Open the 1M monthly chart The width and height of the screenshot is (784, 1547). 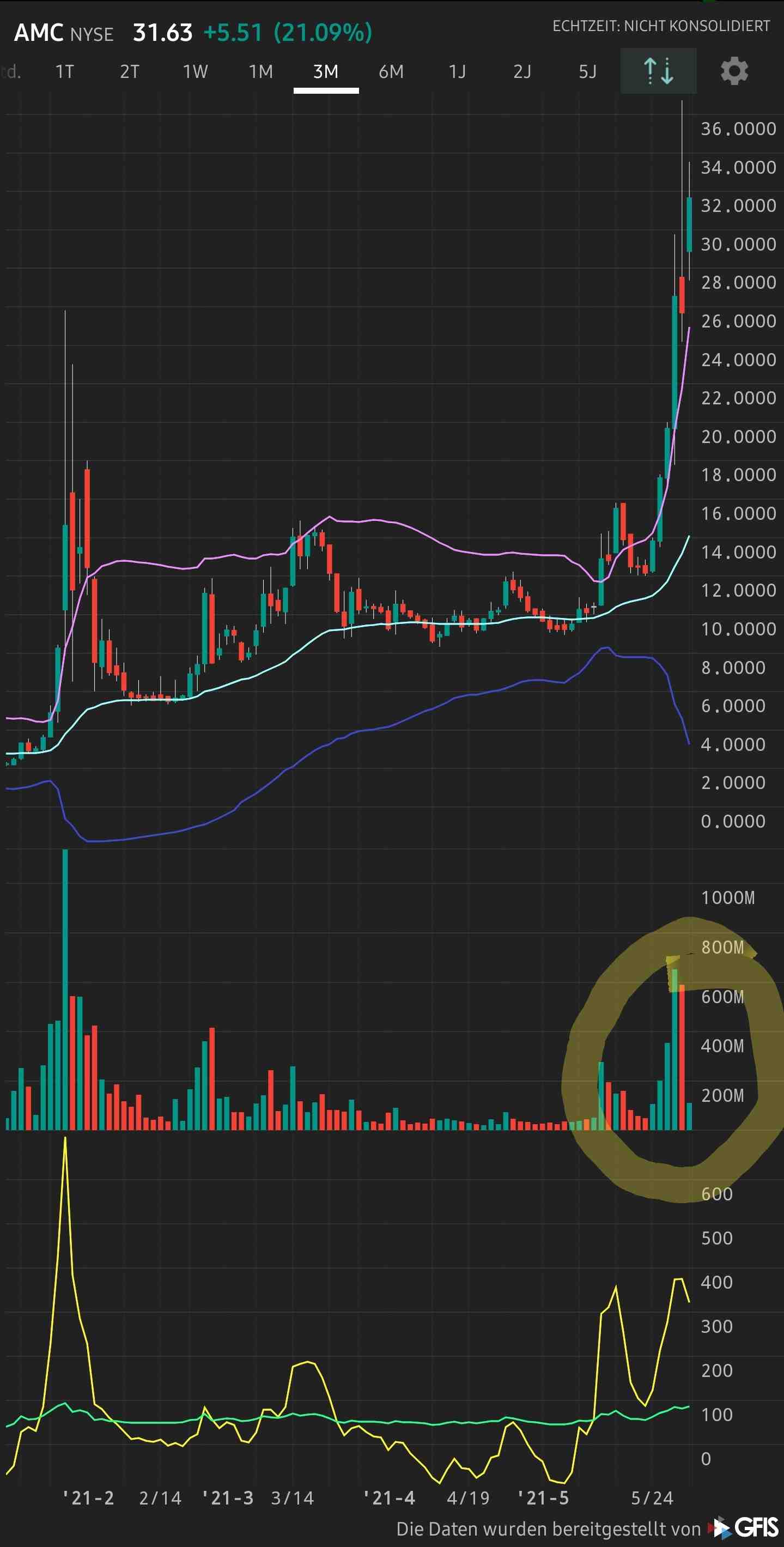260,71
